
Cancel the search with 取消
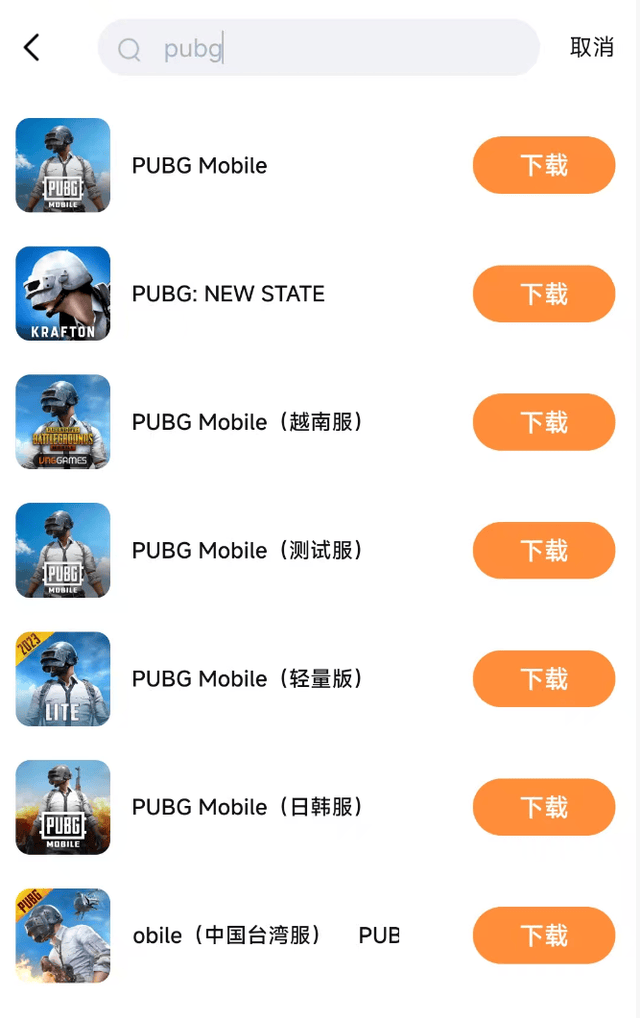(591, 47)
